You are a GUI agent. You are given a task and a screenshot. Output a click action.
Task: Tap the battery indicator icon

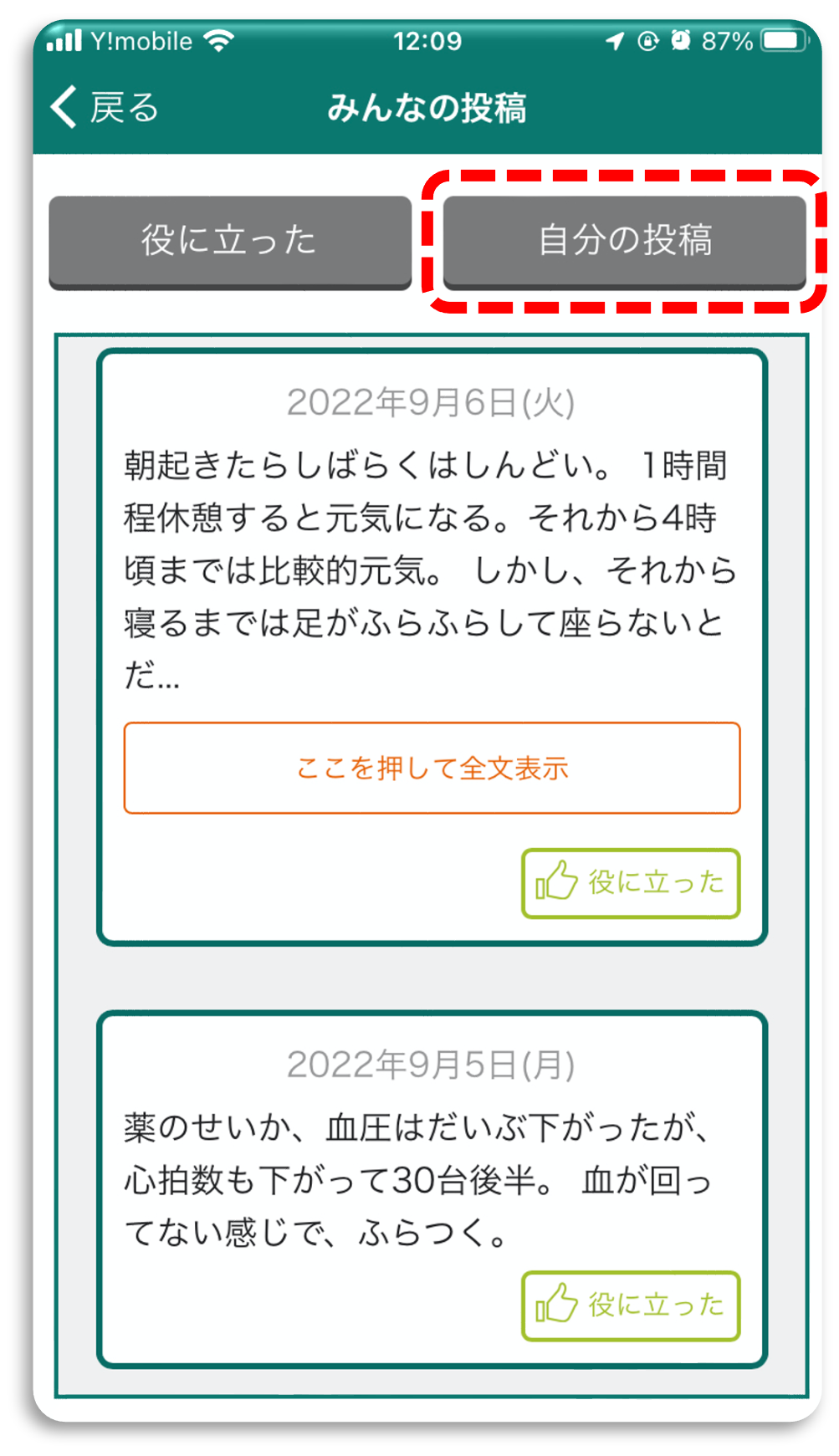(x=785, y=39)
